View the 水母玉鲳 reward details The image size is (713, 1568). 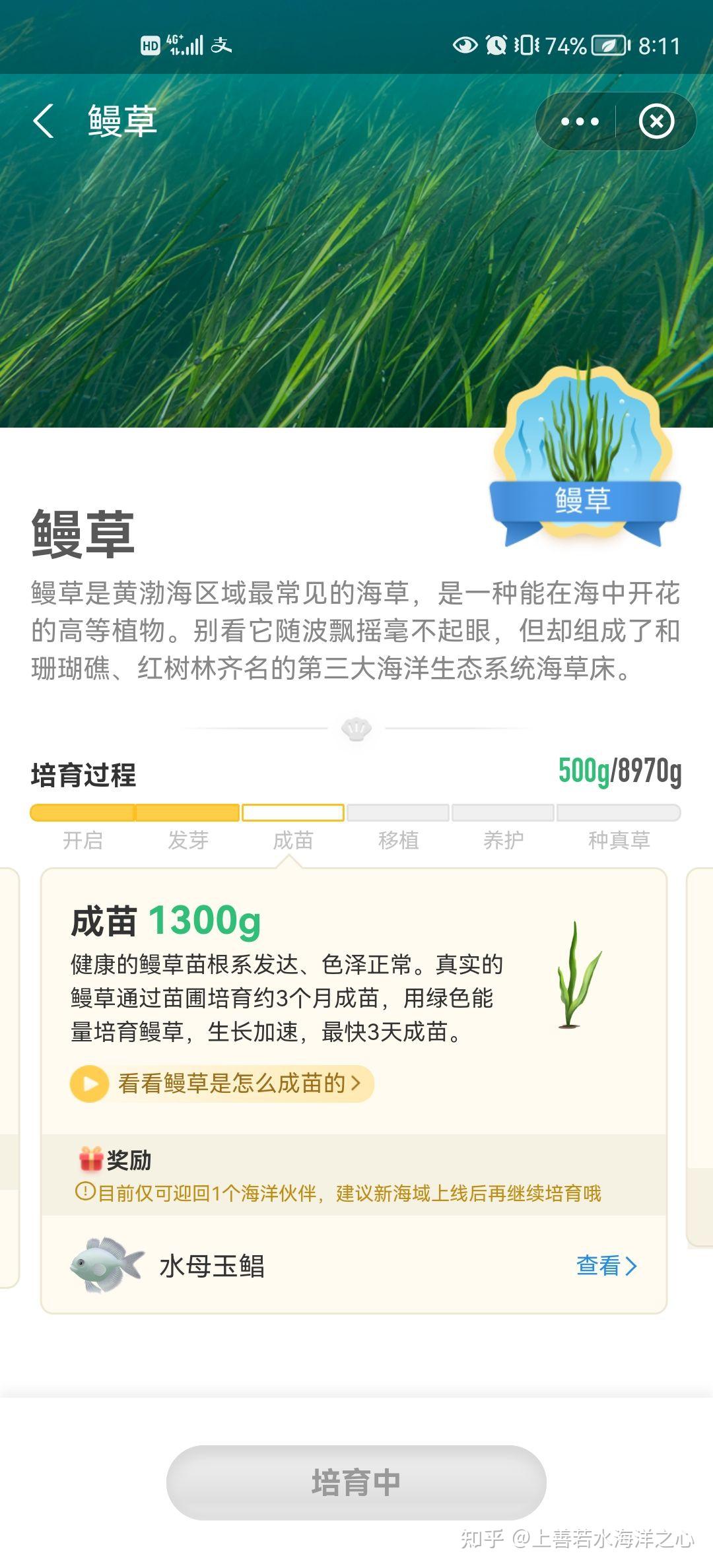click(605, 1265)
